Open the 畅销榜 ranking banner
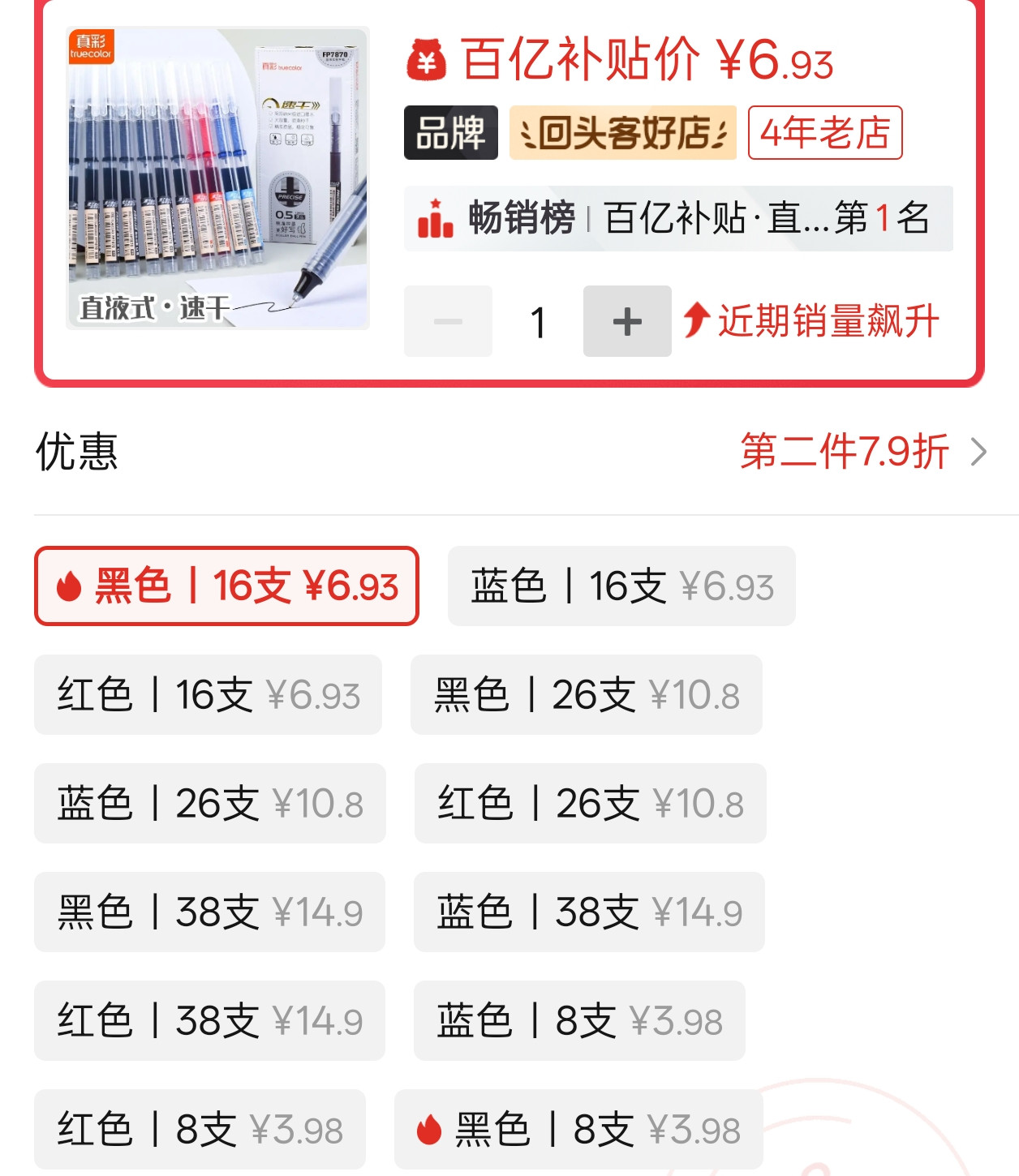 (x=677, y=218)
